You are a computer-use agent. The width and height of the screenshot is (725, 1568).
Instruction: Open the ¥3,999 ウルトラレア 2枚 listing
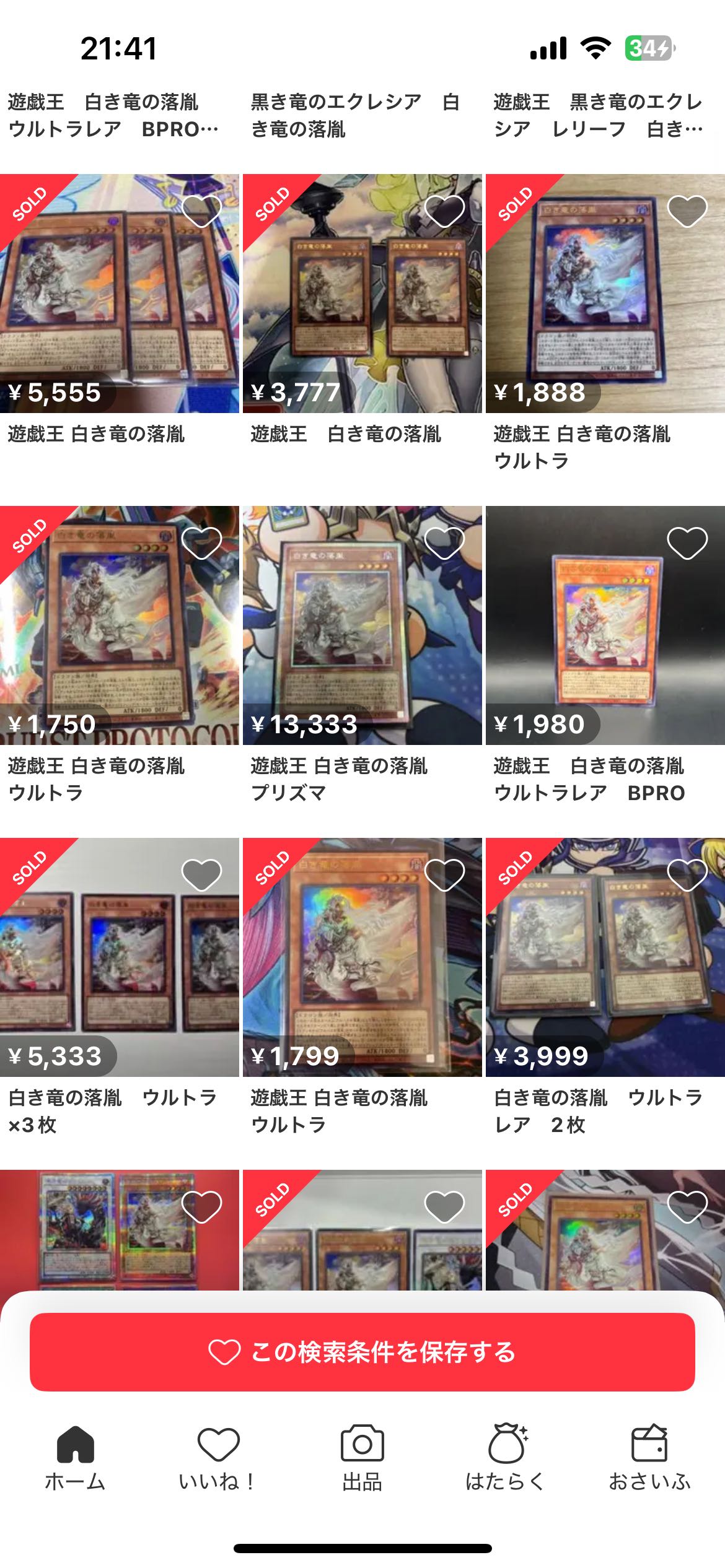pos(605,957)
